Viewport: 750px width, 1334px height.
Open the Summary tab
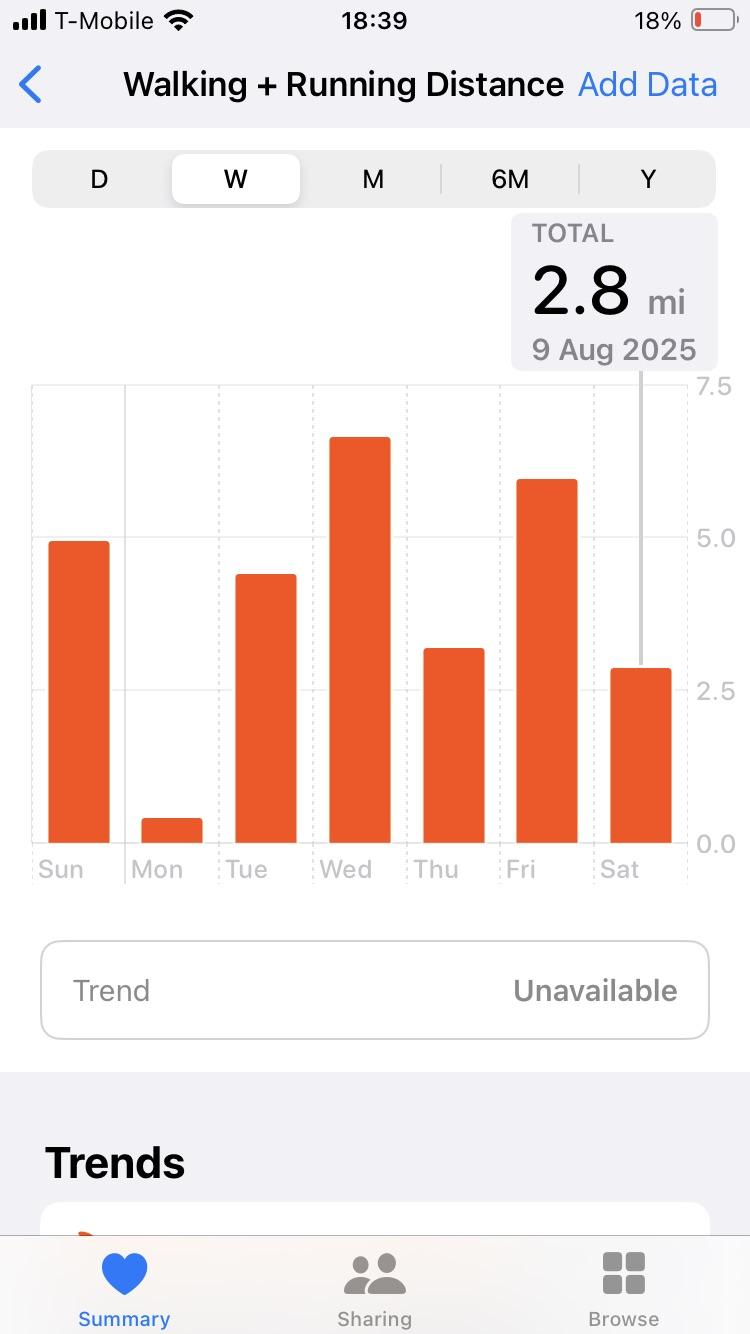pyautogui.click(x=124, y=1289)
